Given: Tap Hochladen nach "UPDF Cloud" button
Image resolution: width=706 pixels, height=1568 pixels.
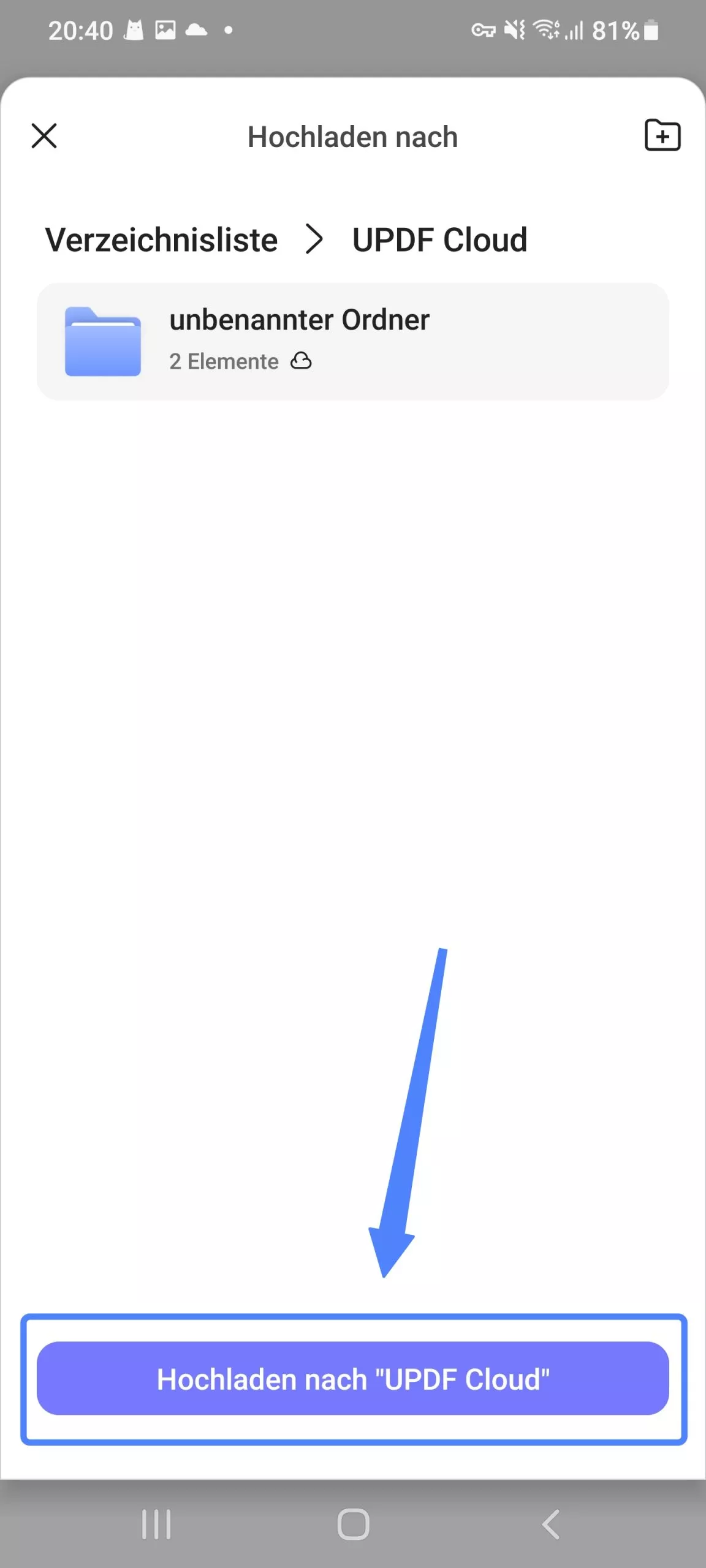Looking at the screenshot, I should (352, 1379).
